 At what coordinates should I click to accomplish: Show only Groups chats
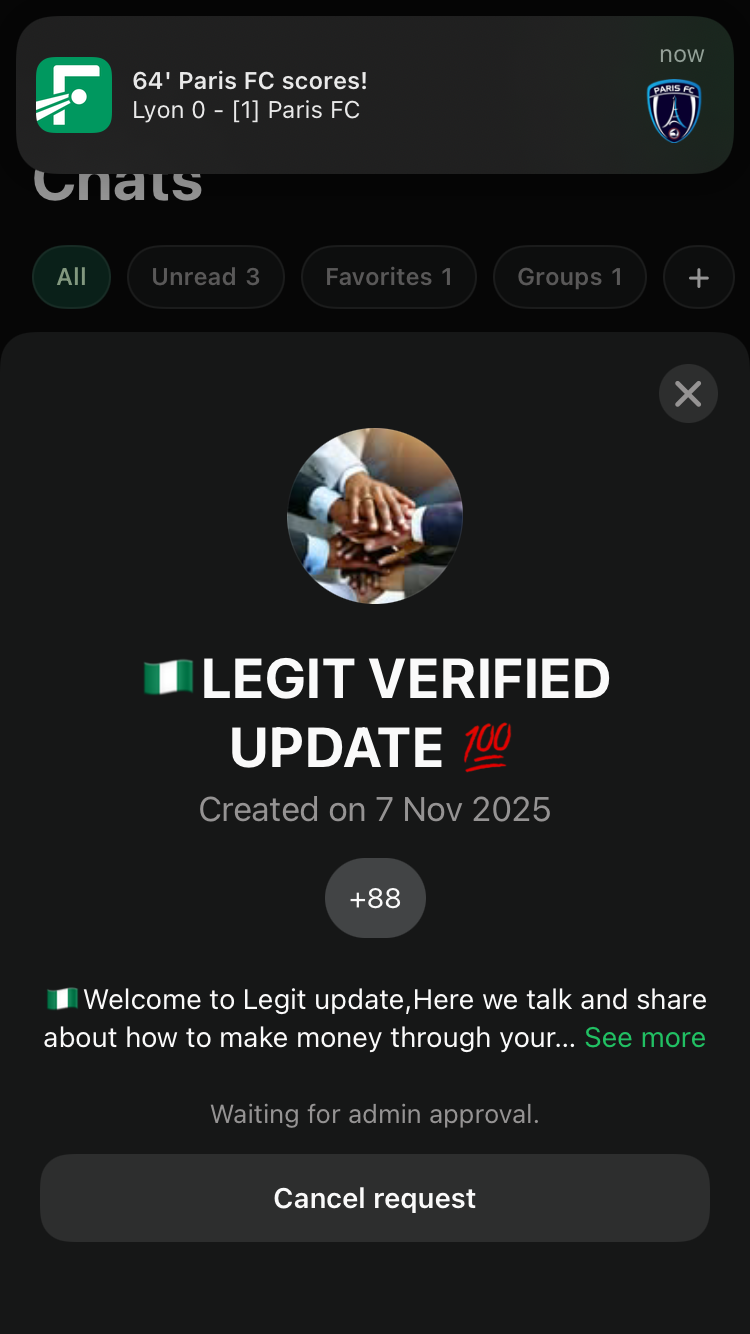(569, 277)
